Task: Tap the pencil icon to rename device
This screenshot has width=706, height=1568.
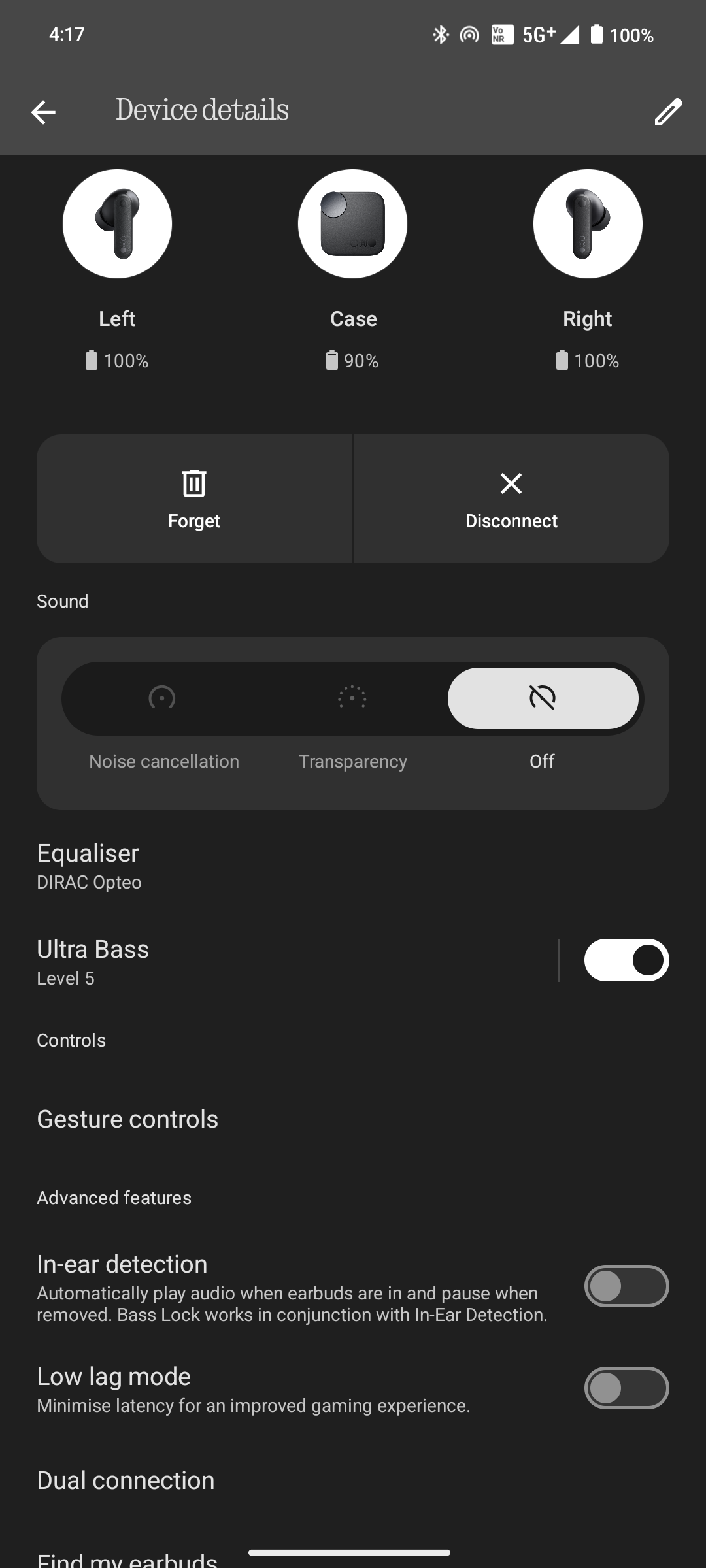Action: 668,112
